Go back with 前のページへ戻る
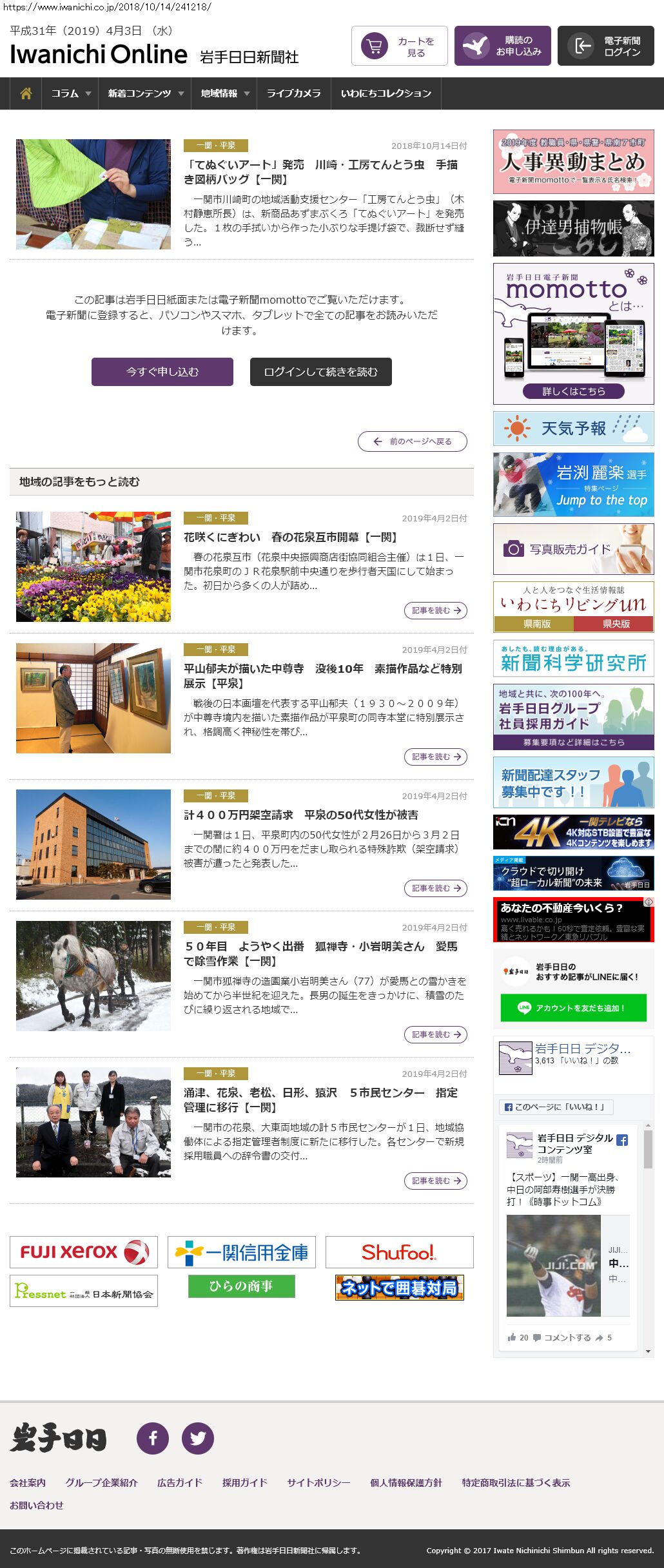This screenshot has width=664, height=1568. (413, 441)
